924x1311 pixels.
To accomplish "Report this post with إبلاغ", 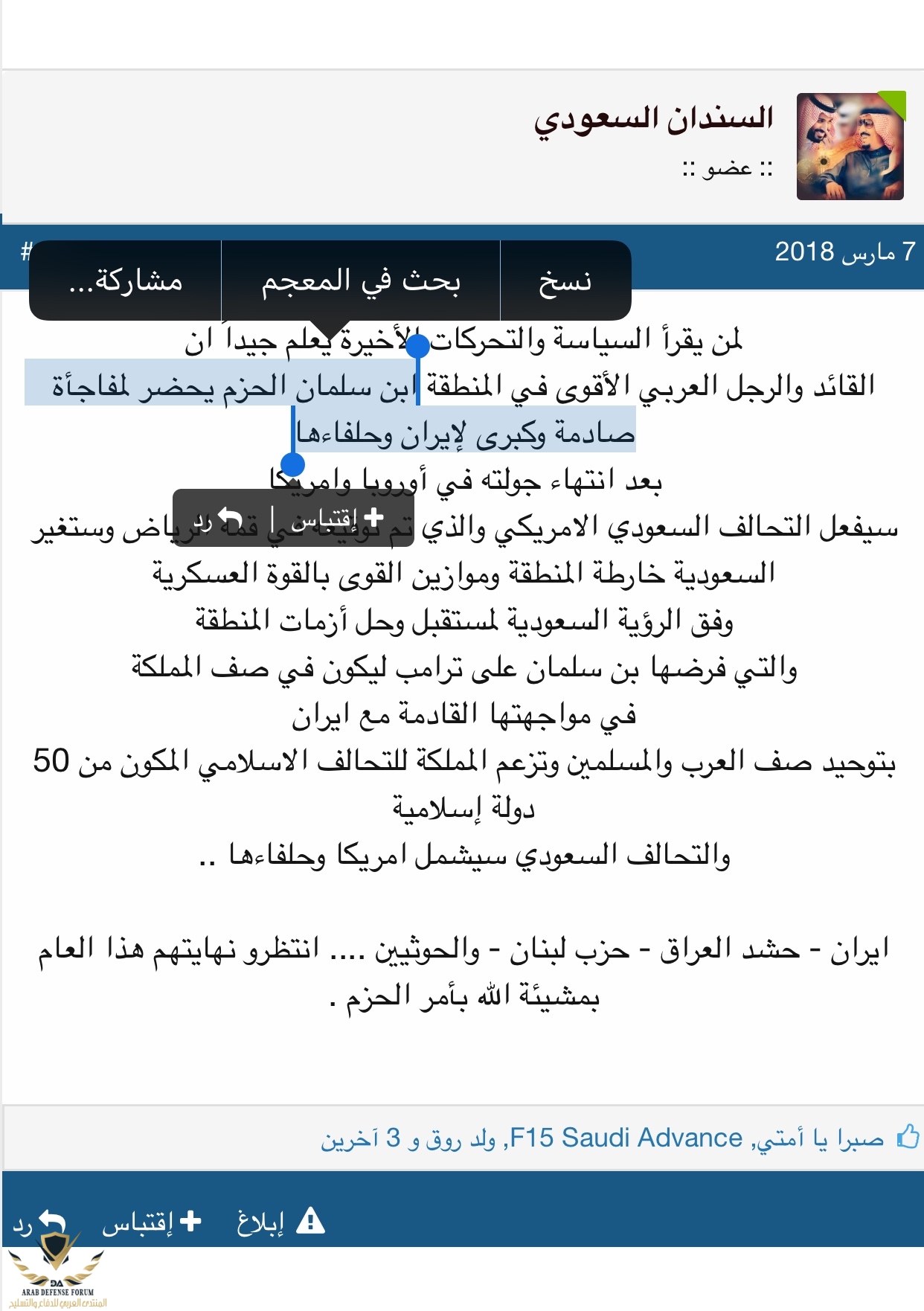I will coord(280,1222).
